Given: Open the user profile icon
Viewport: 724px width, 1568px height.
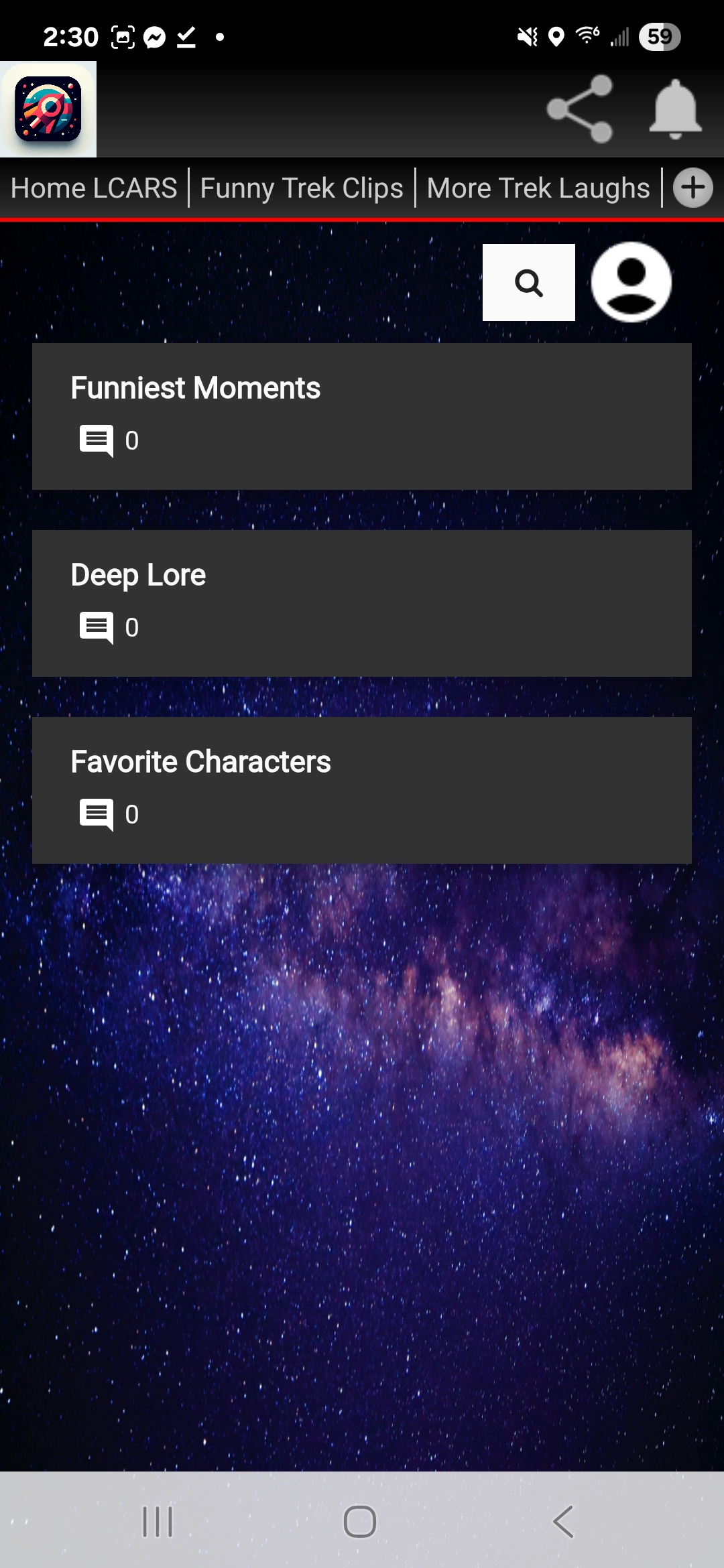Looking at the screenshot, I should click(631, 282).
